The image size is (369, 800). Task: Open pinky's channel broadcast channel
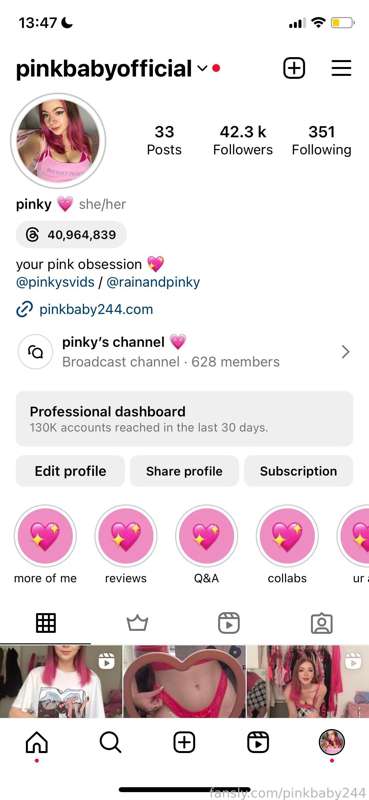point(184,352)
